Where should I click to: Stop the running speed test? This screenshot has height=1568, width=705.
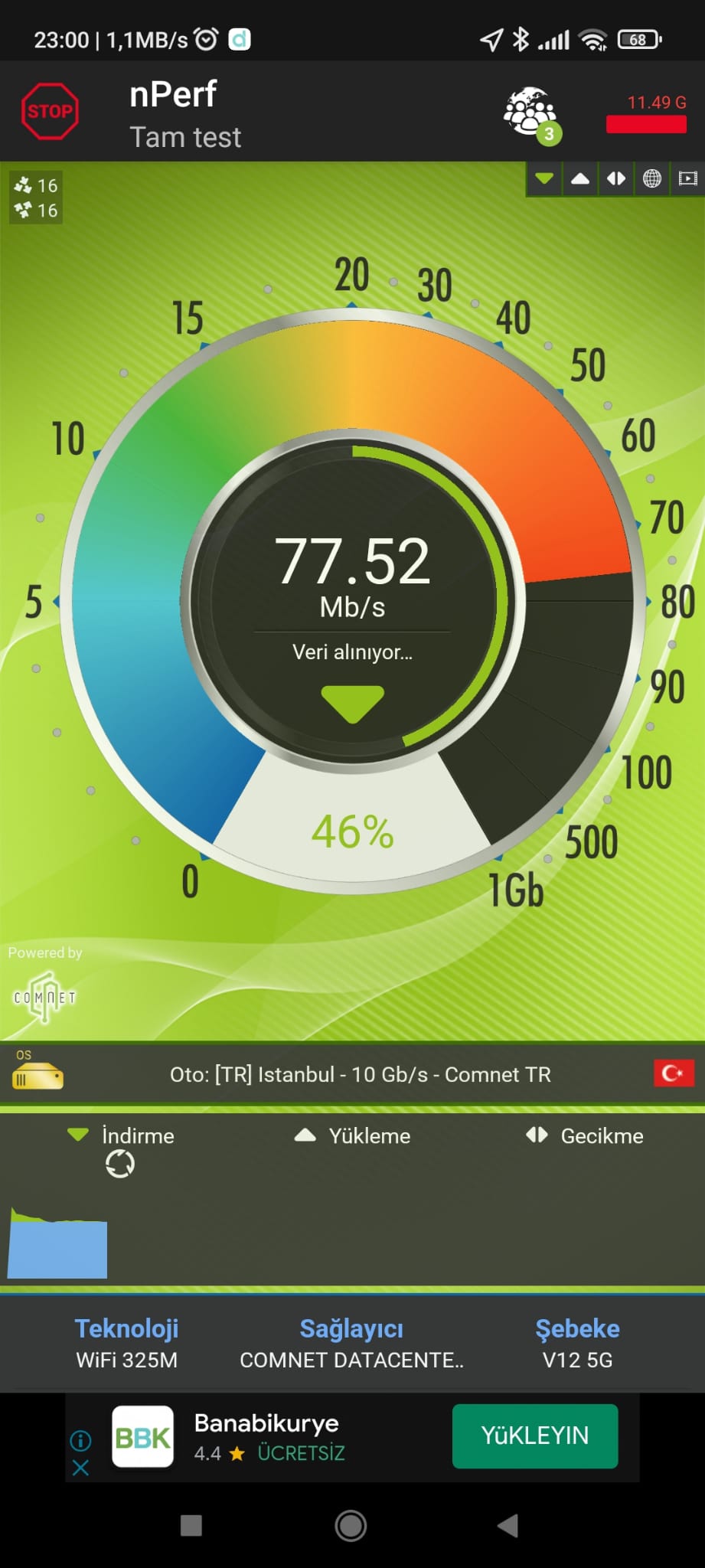tap(50, 111)
